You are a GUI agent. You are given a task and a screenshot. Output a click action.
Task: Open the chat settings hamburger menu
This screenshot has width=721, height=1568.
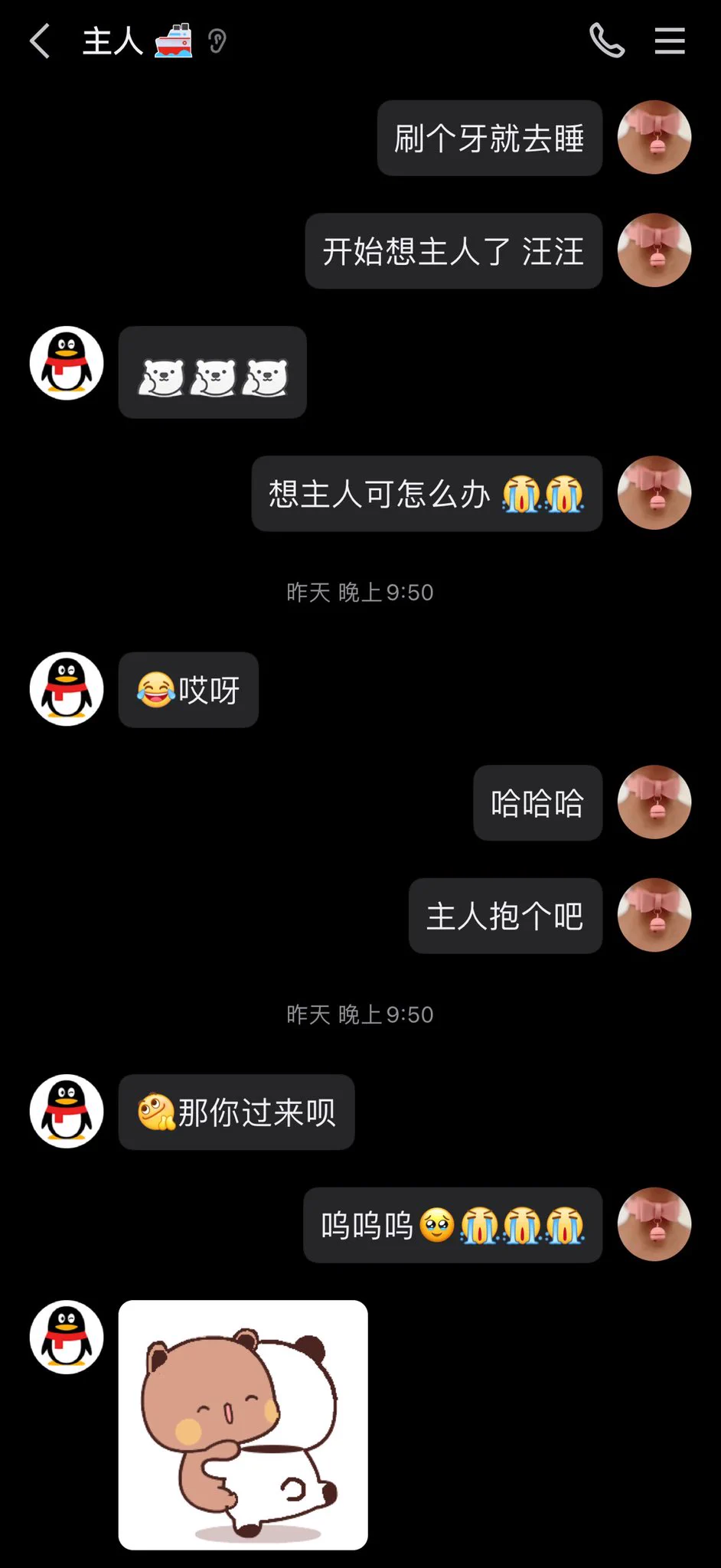pos(670,41)
